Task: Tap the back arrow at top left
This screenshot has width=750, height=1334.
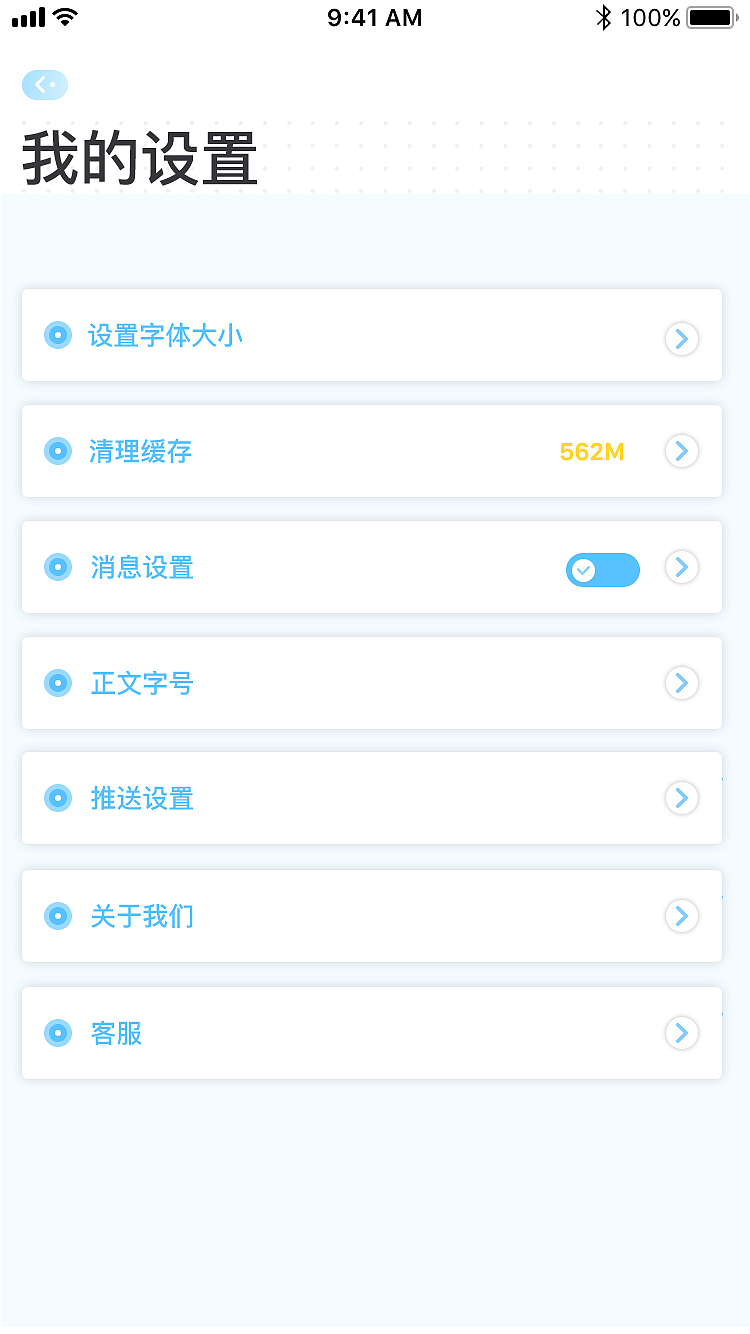Action: (x=44, y=84)
